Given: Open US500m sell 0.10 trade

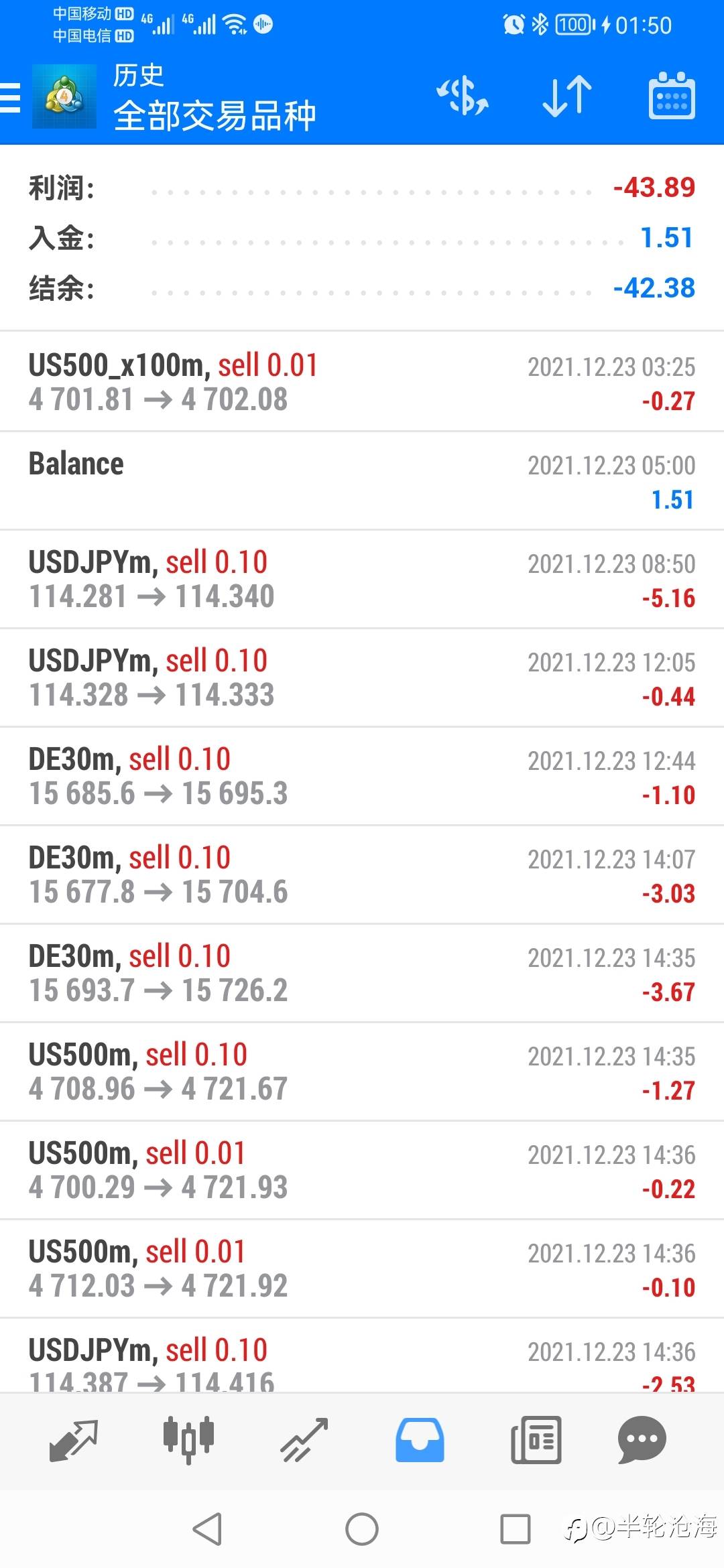Looking at the screenshot, I should (x=362, y=1071).
